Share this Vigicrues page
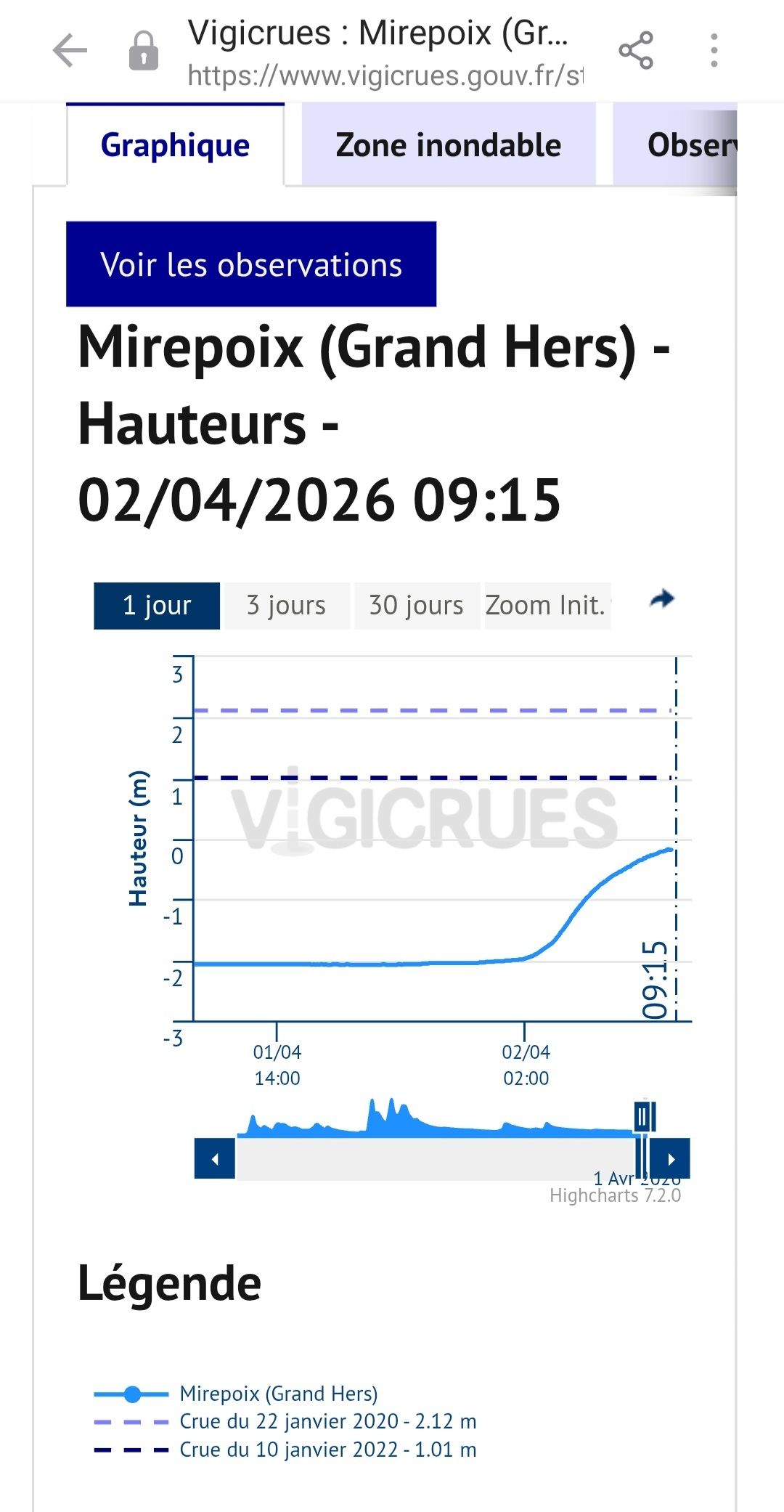 [636, 51]
